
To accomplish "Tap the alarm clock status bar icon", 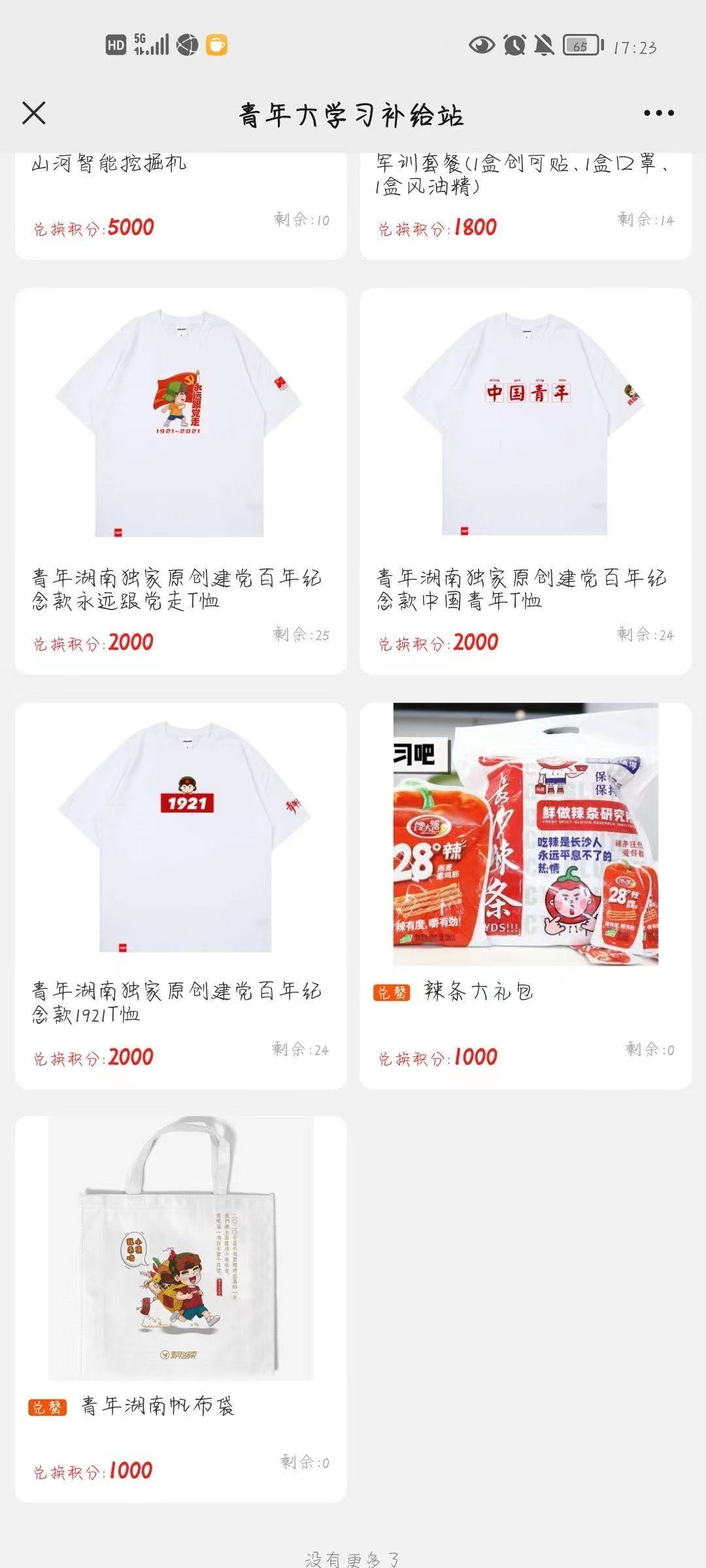I will tap(516, 44).
